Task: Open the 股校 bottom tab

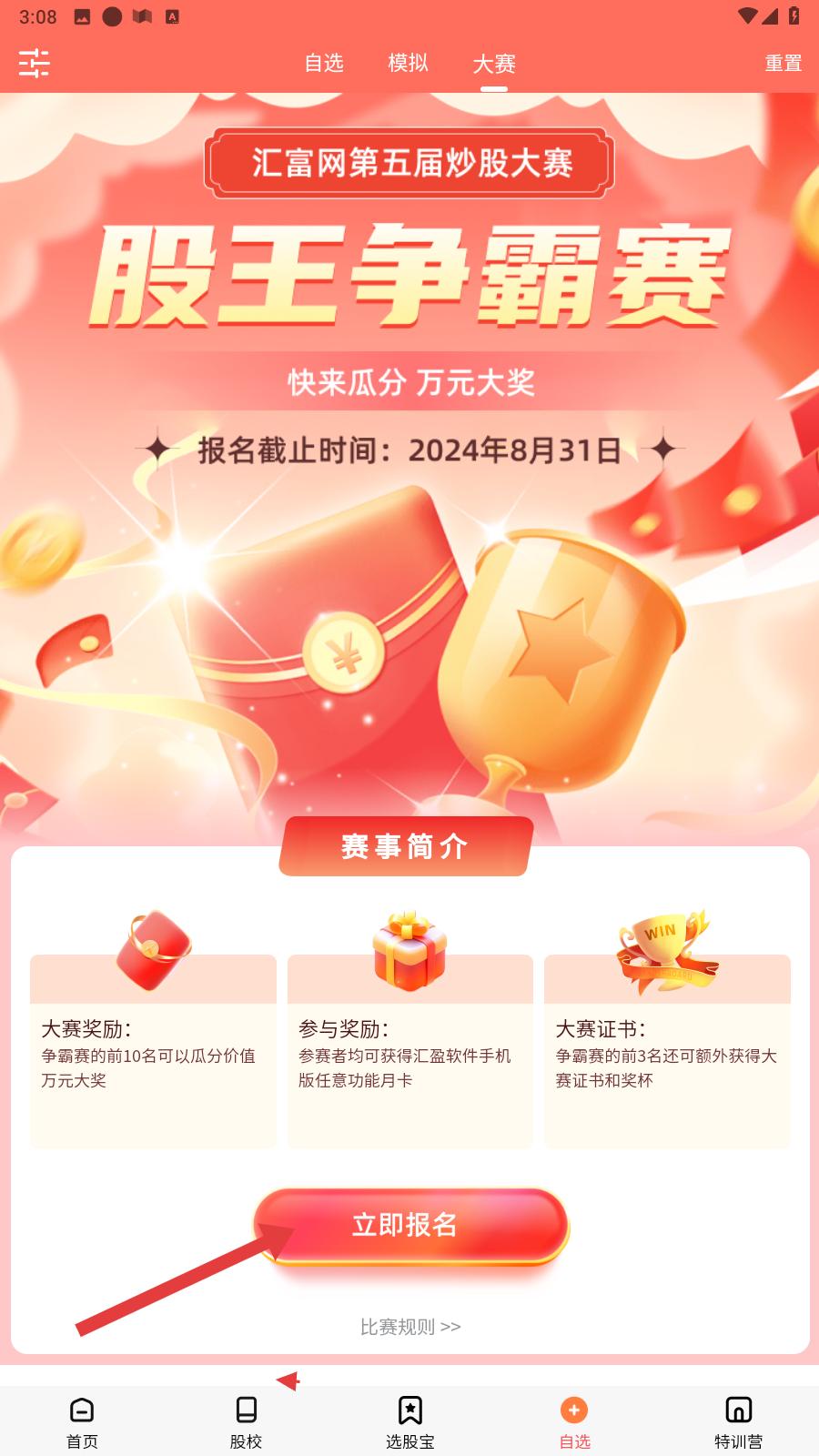Action: (246, 1421)
